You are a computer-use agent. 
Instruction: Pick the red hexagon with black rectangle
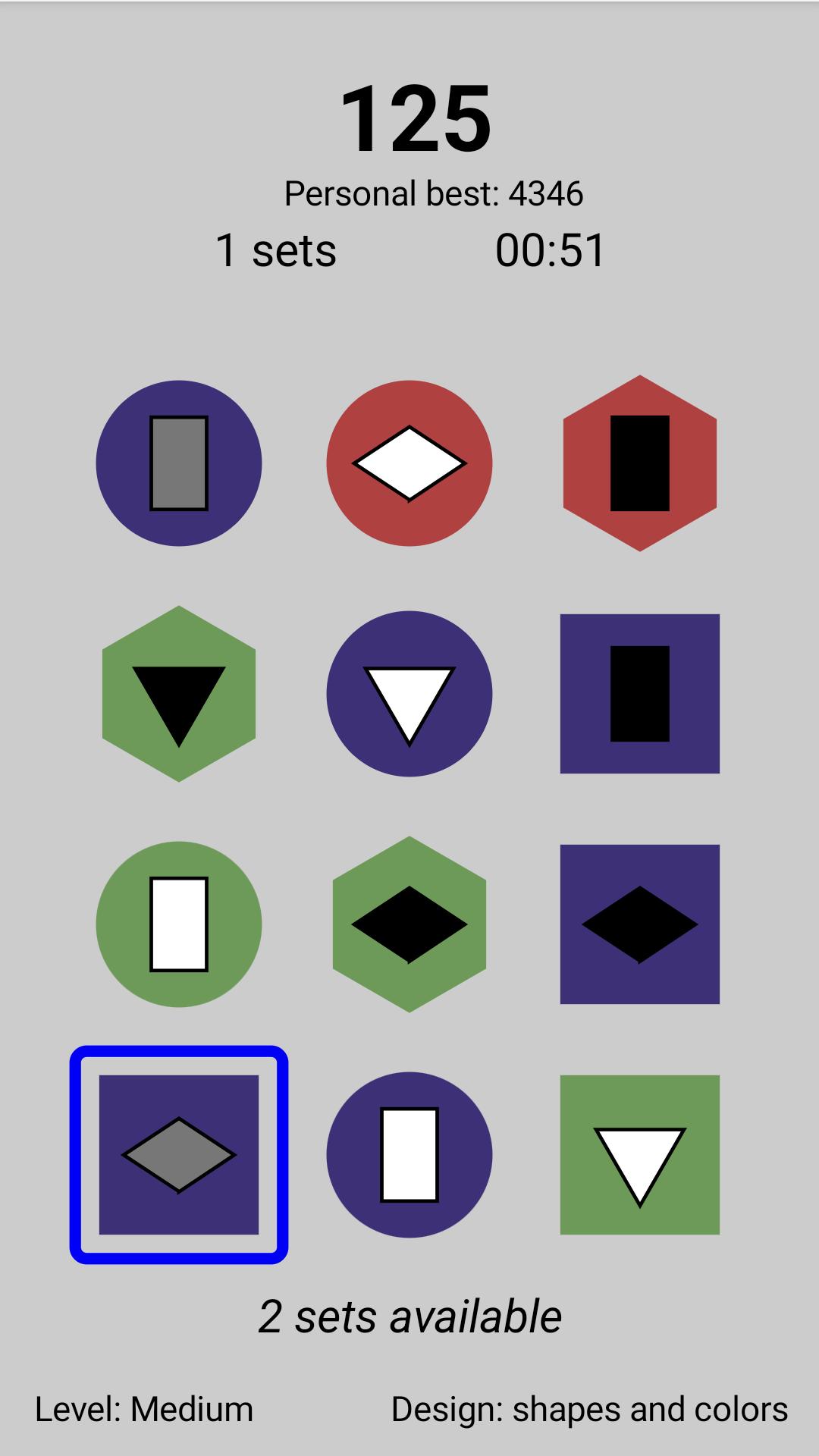click(x=640, y=463)
